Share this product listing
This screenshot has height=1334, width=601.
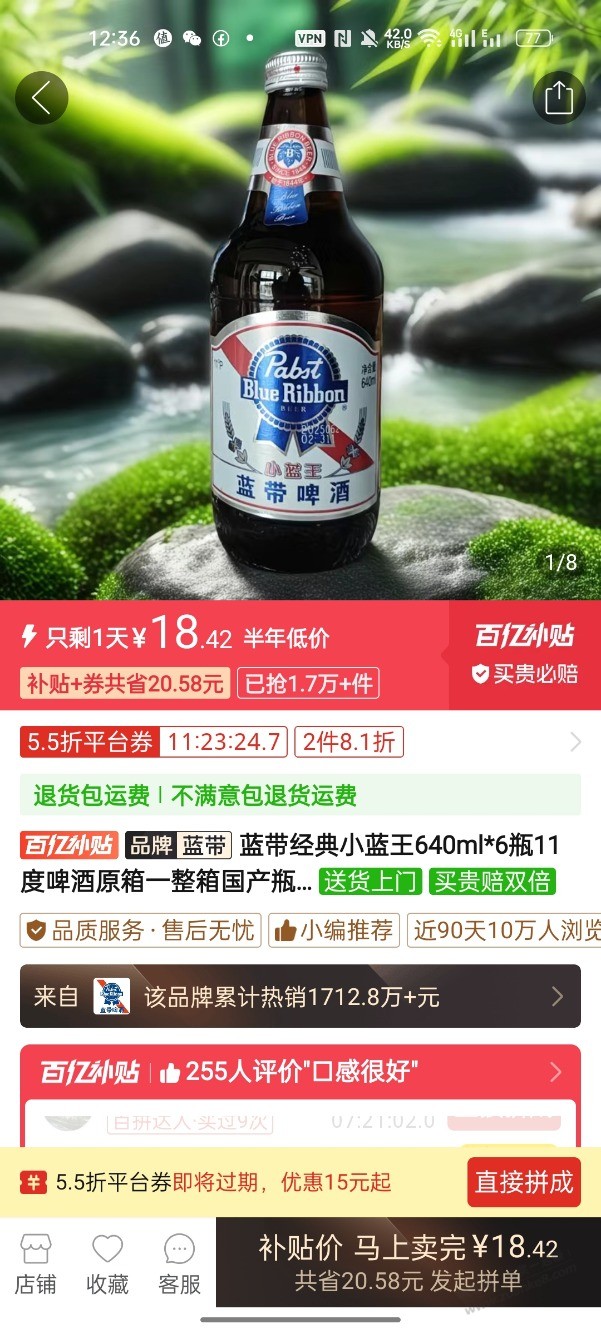coord(558,98)
